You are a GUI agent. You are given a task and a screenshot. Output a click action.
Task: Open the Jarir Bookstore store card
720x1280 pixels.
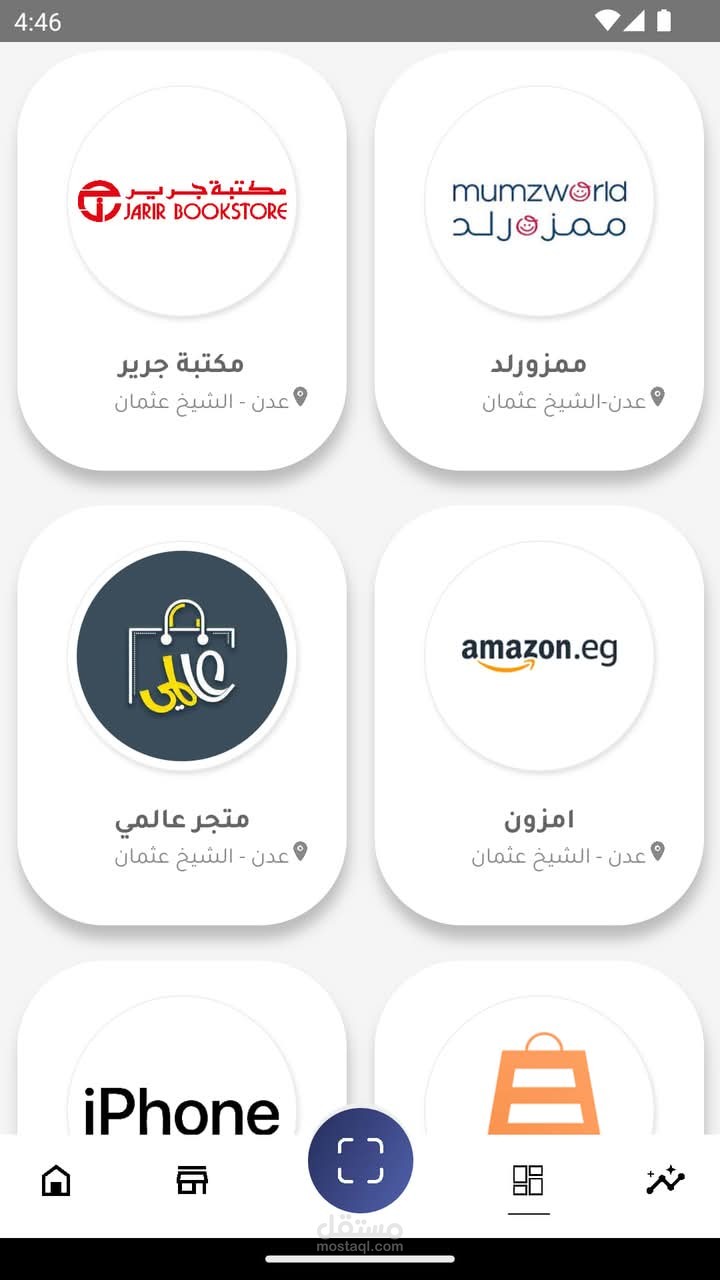click(182, 260)
